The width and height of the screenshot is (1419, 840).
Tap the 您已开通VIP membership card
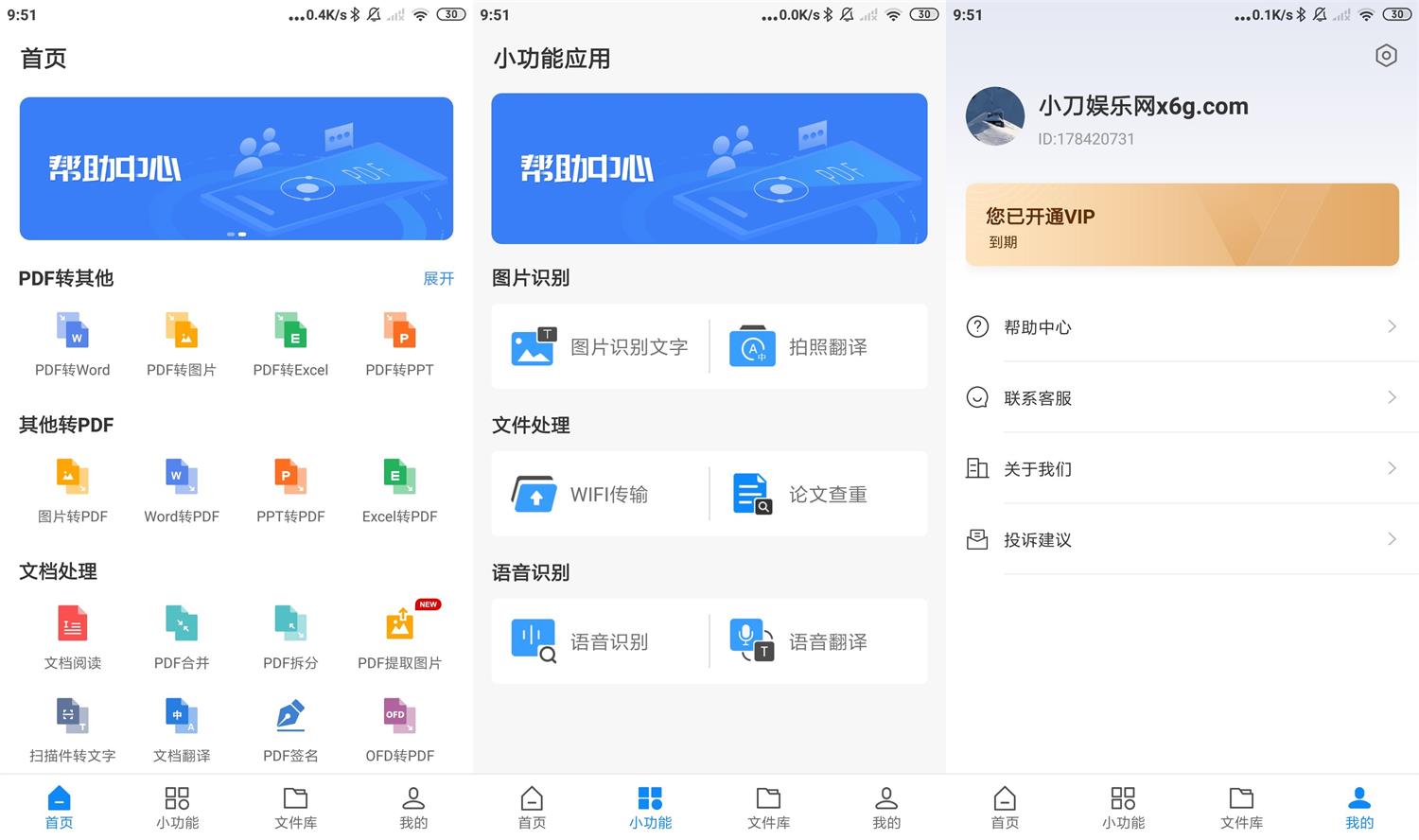pos(1182,225)
